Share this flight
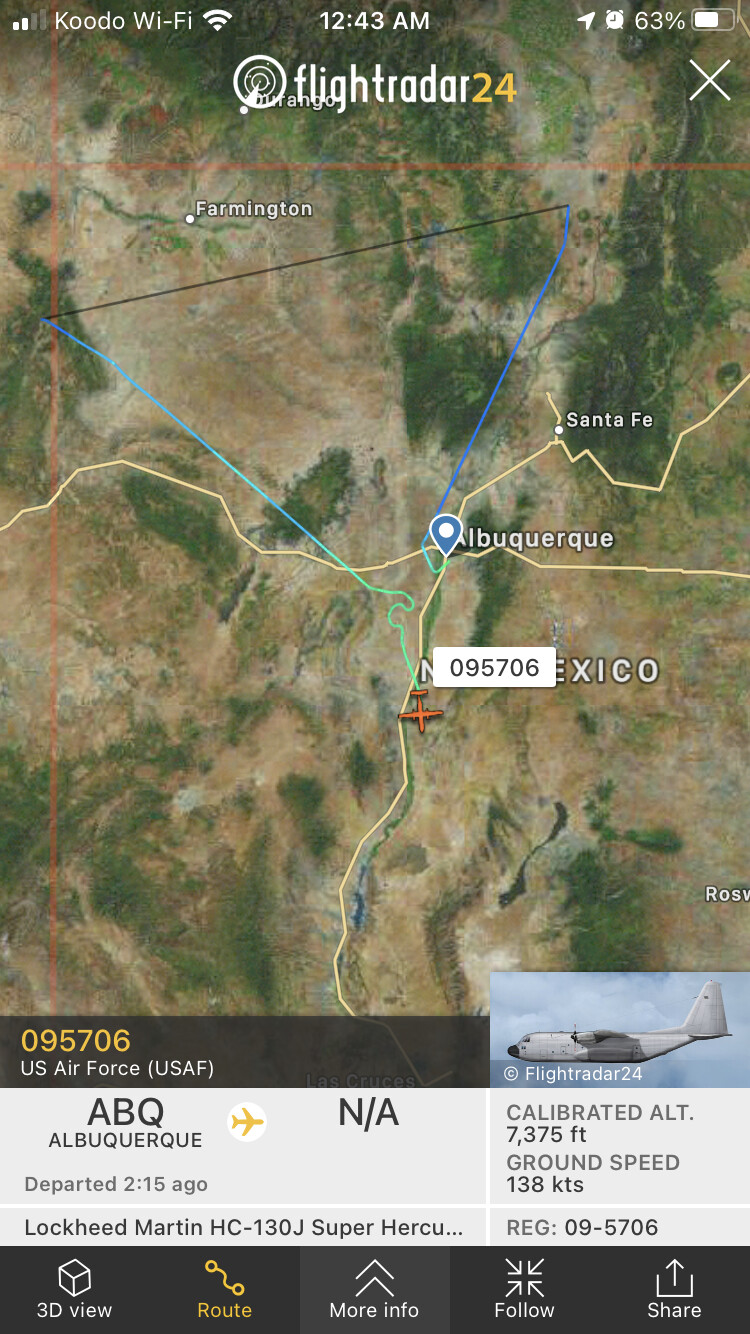Screen dimensions: 750x1334 pos(674,1289)
